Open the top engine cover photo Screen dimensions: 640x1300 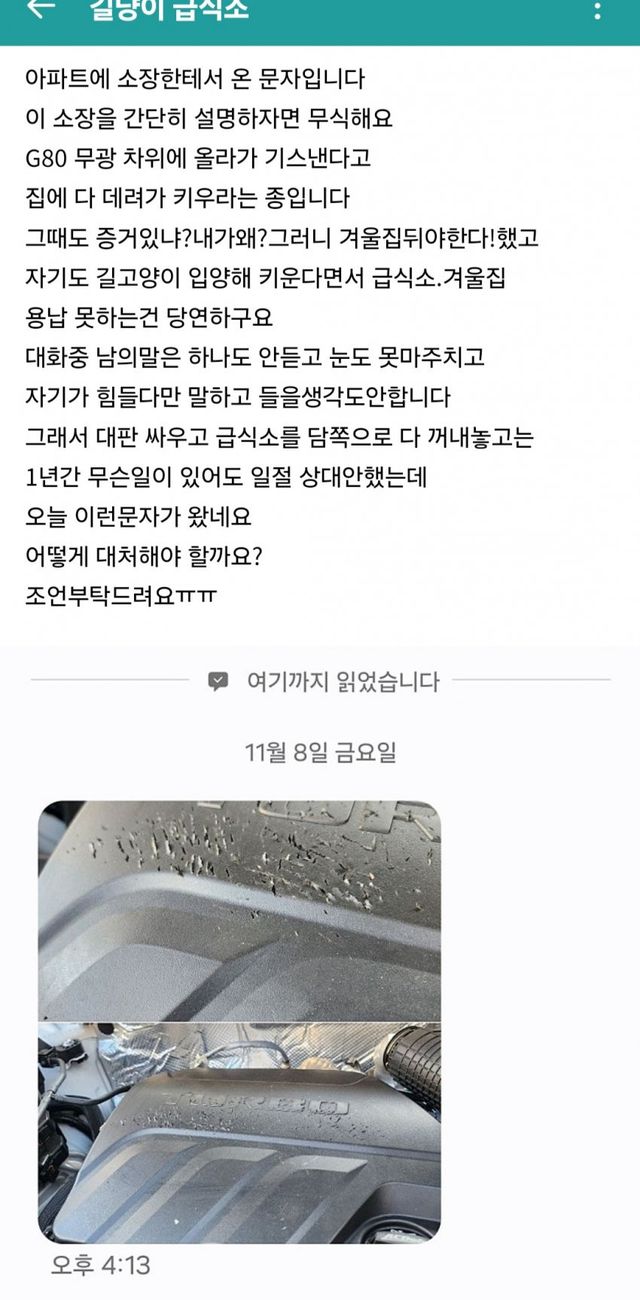click(239, 909)
